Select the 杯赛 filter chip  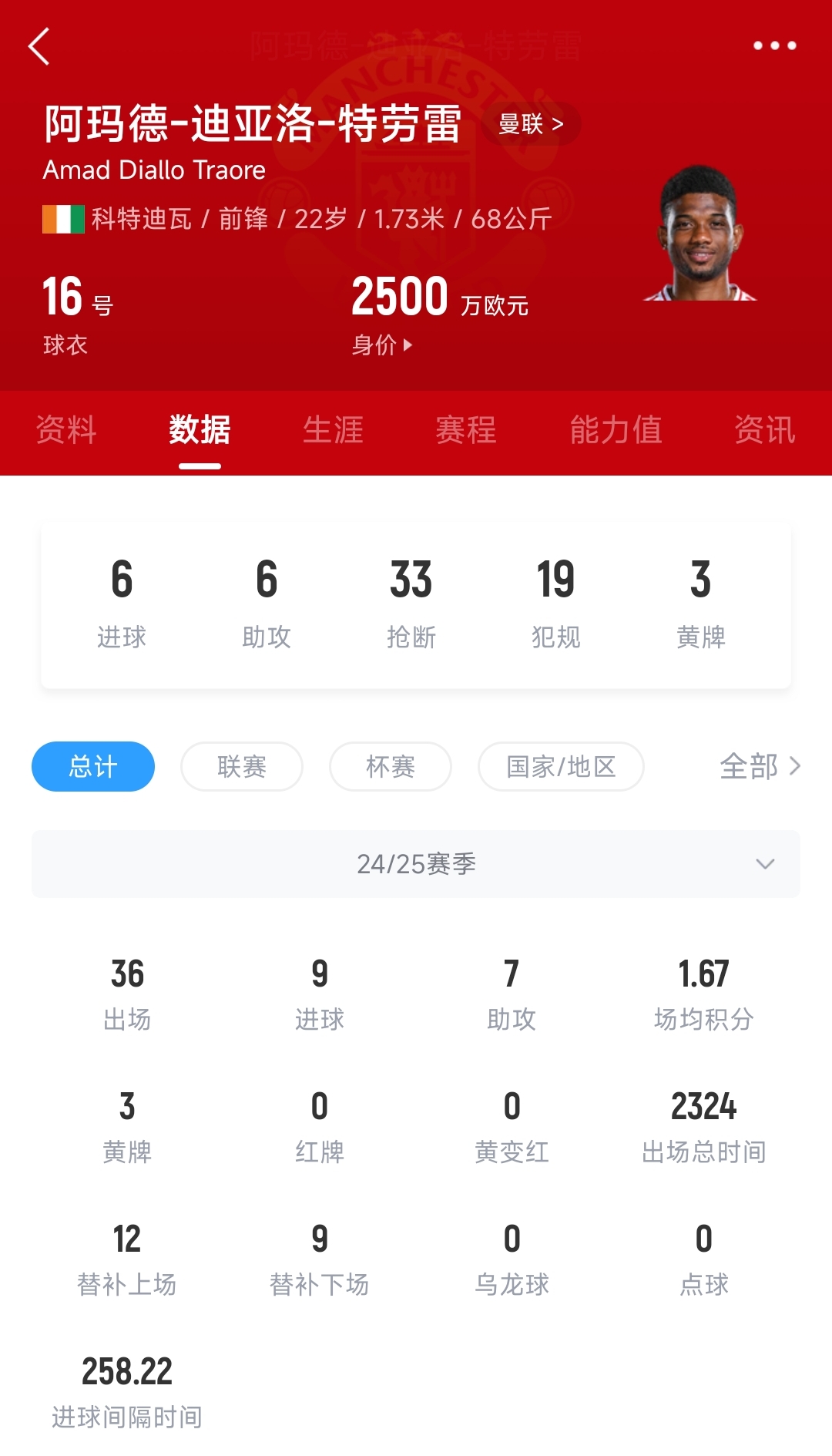click(391, 766)
